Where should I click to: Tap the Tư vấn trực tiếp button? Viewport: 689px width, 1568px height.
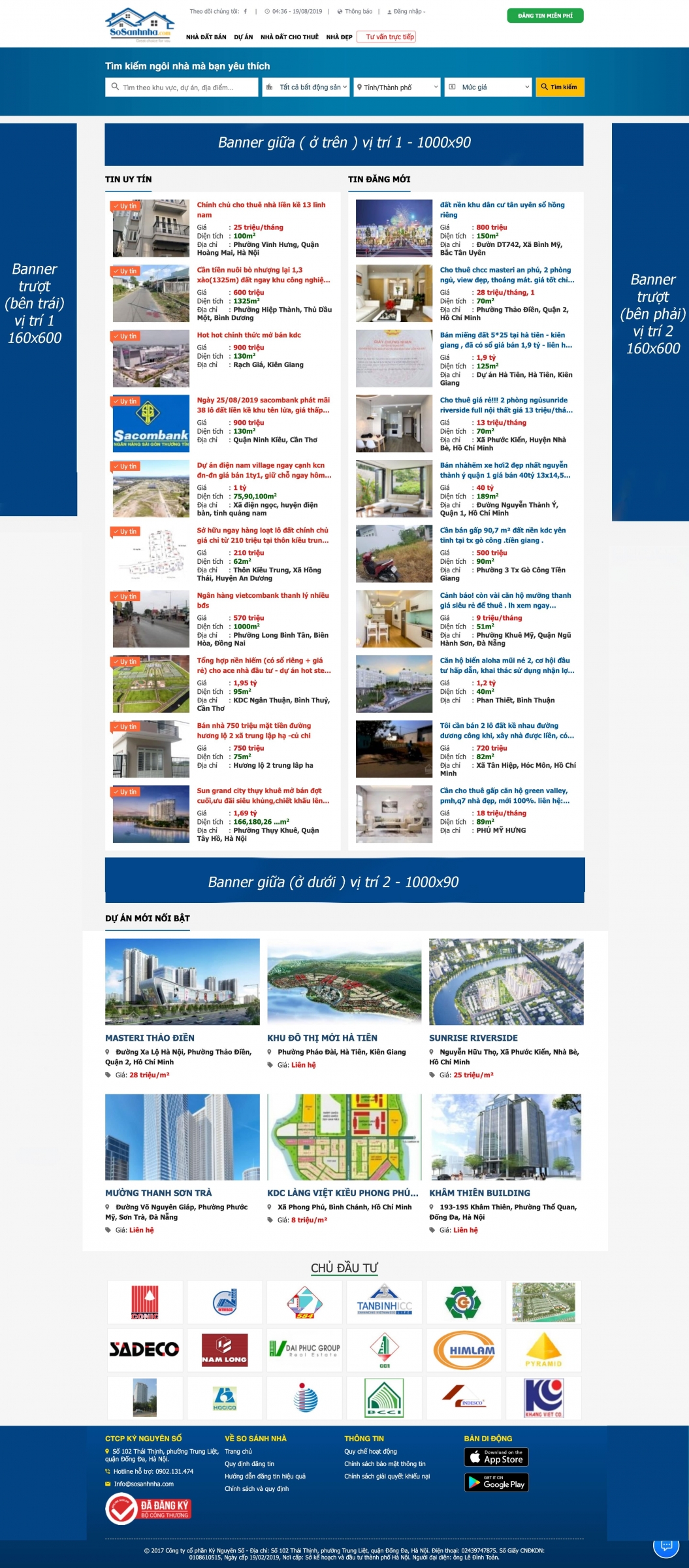[x=389, y=37]
